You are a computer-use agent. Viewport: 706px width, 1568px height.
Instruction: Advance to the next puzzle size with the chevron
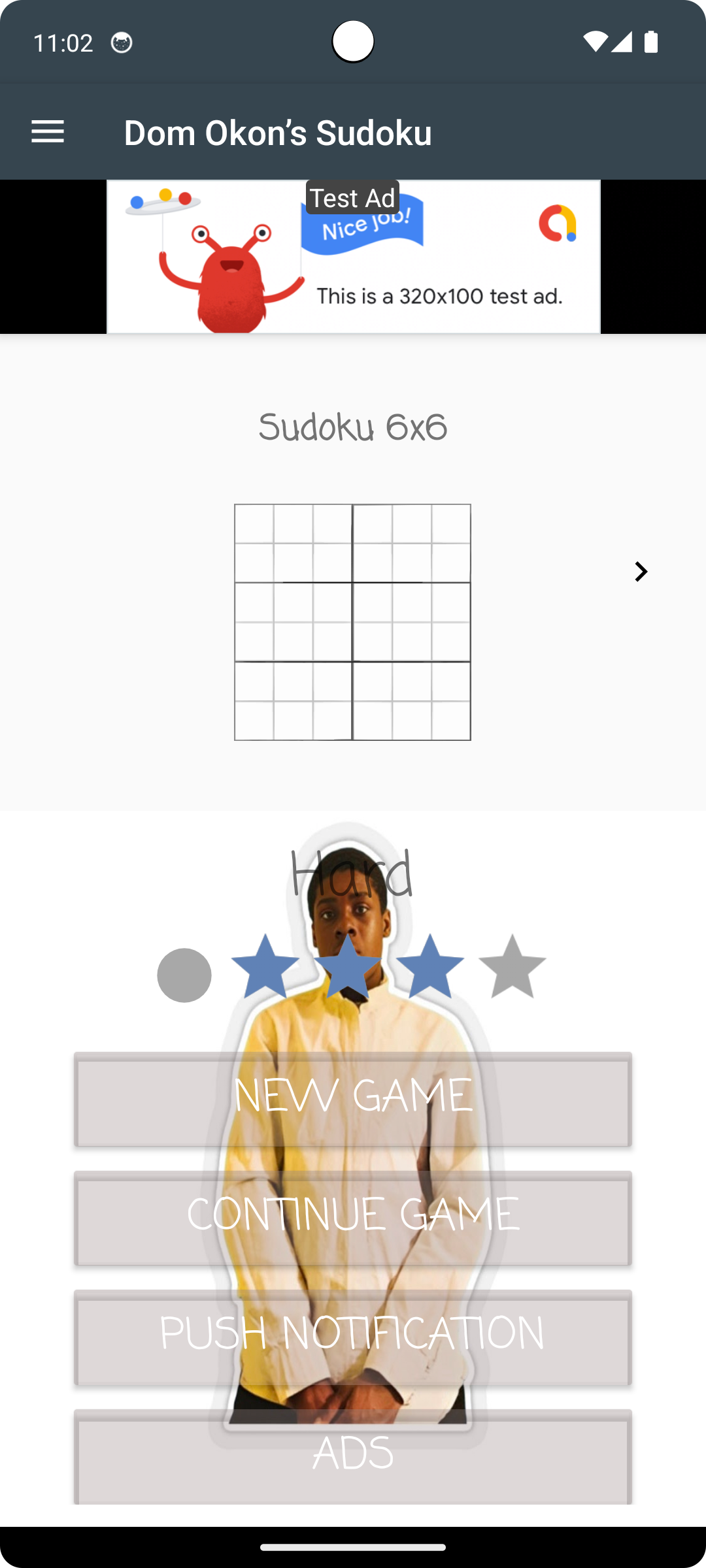pyautogui.click(x=640, y=571)
